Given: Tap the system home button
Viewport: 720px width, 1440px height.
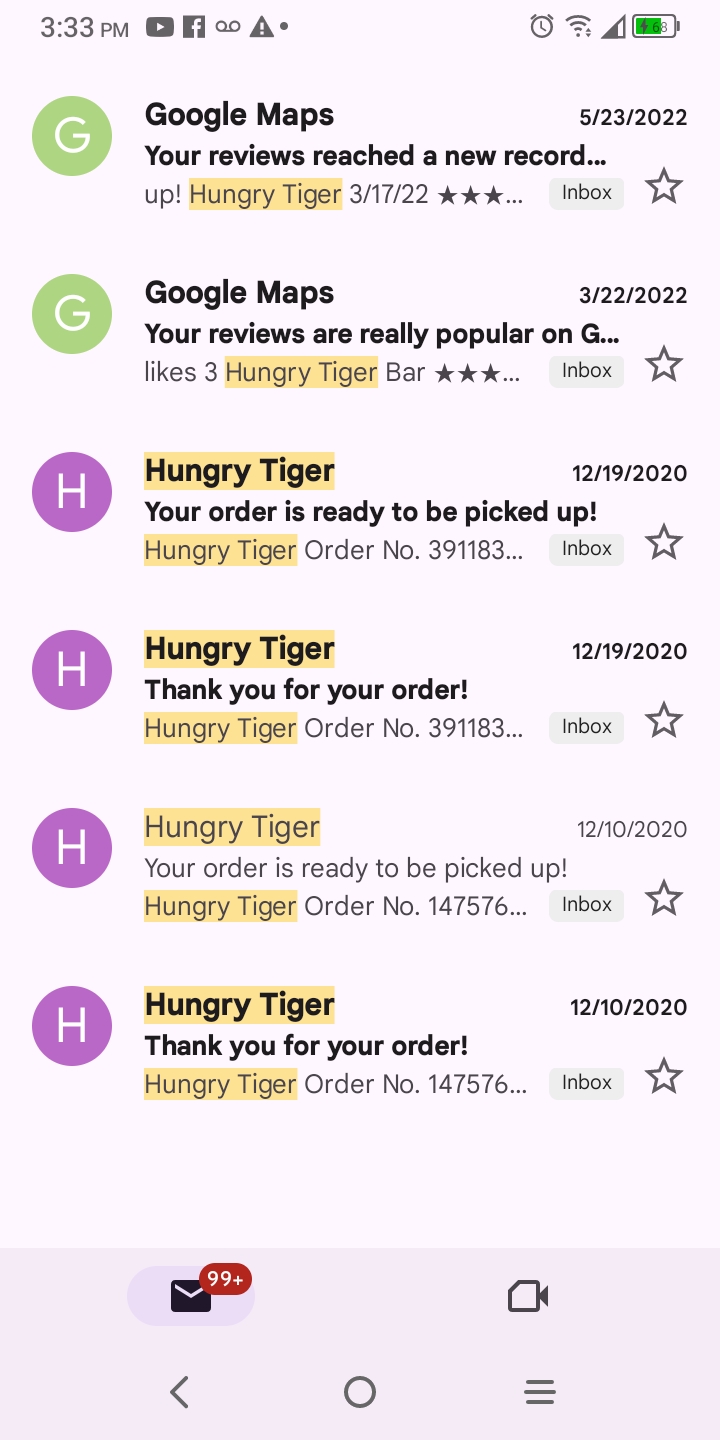Looking at the screenshot, I should point(360,1392).
